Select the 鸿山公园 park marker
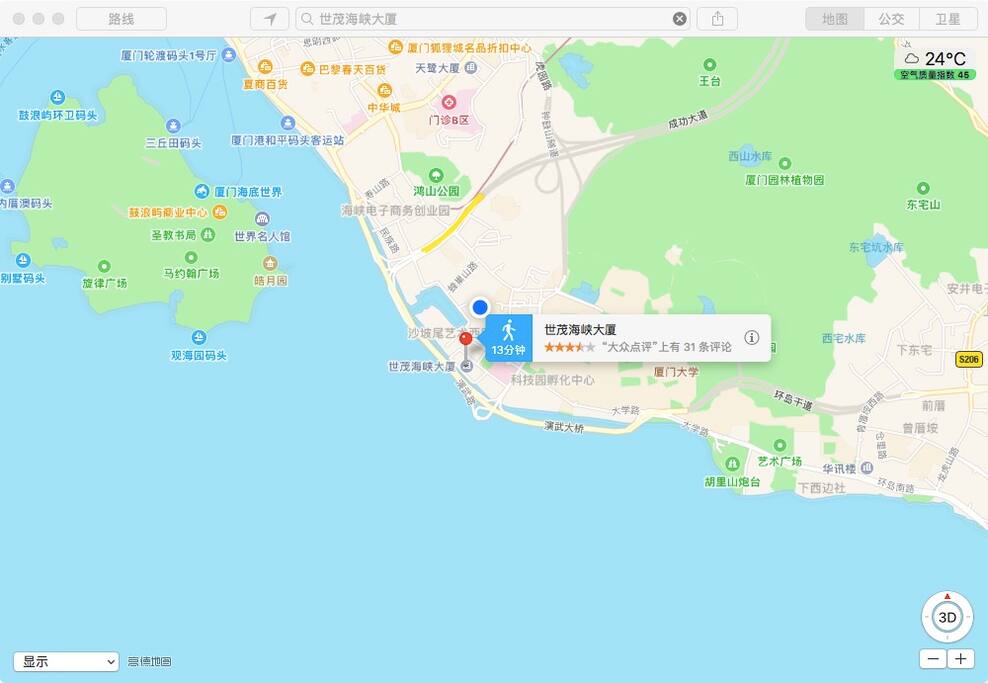The height and width of the screenshot is (683, 988). (436, 173)
